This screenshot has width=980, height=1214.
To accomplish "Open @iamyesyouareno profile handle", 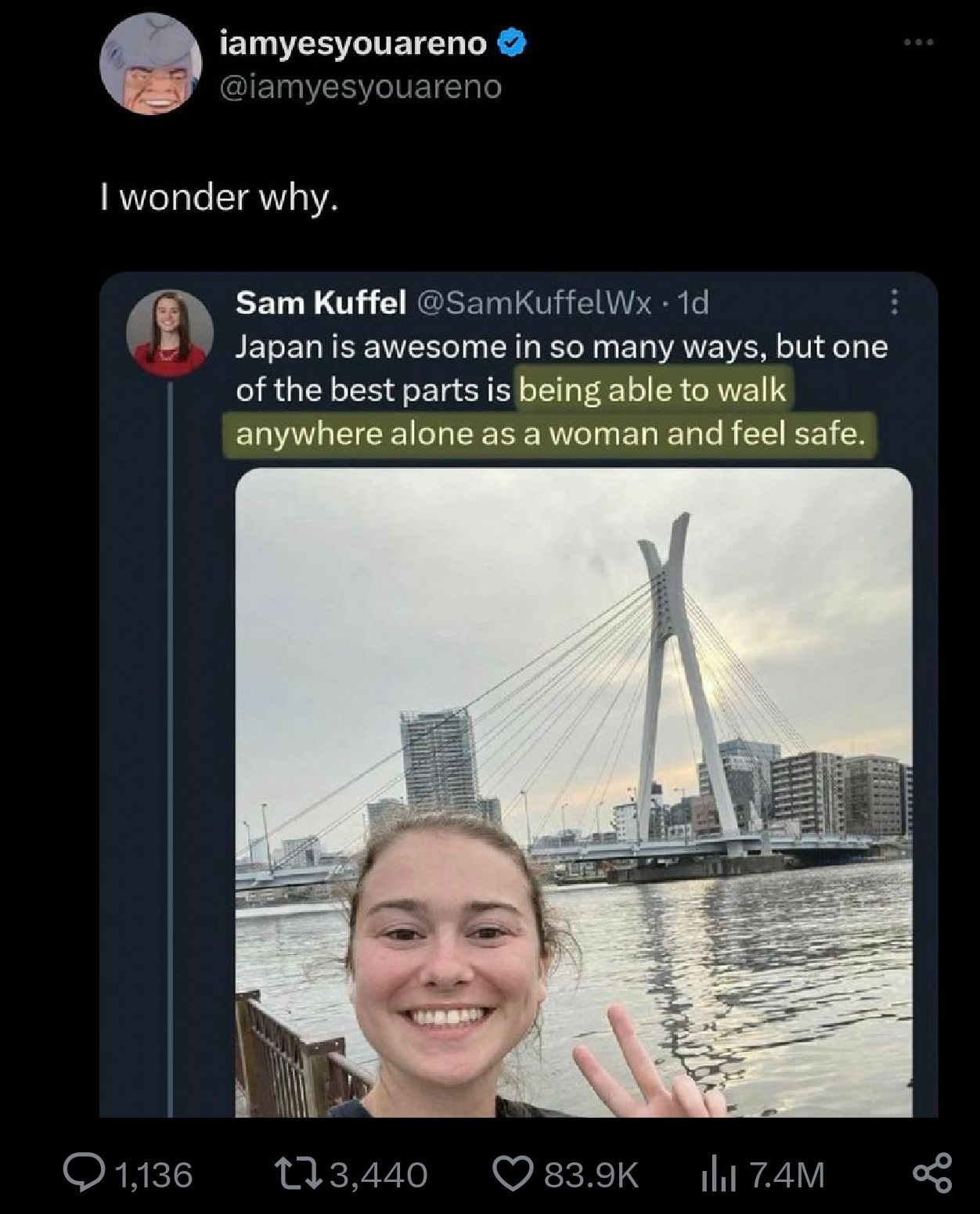I will [x=362, y=87].
